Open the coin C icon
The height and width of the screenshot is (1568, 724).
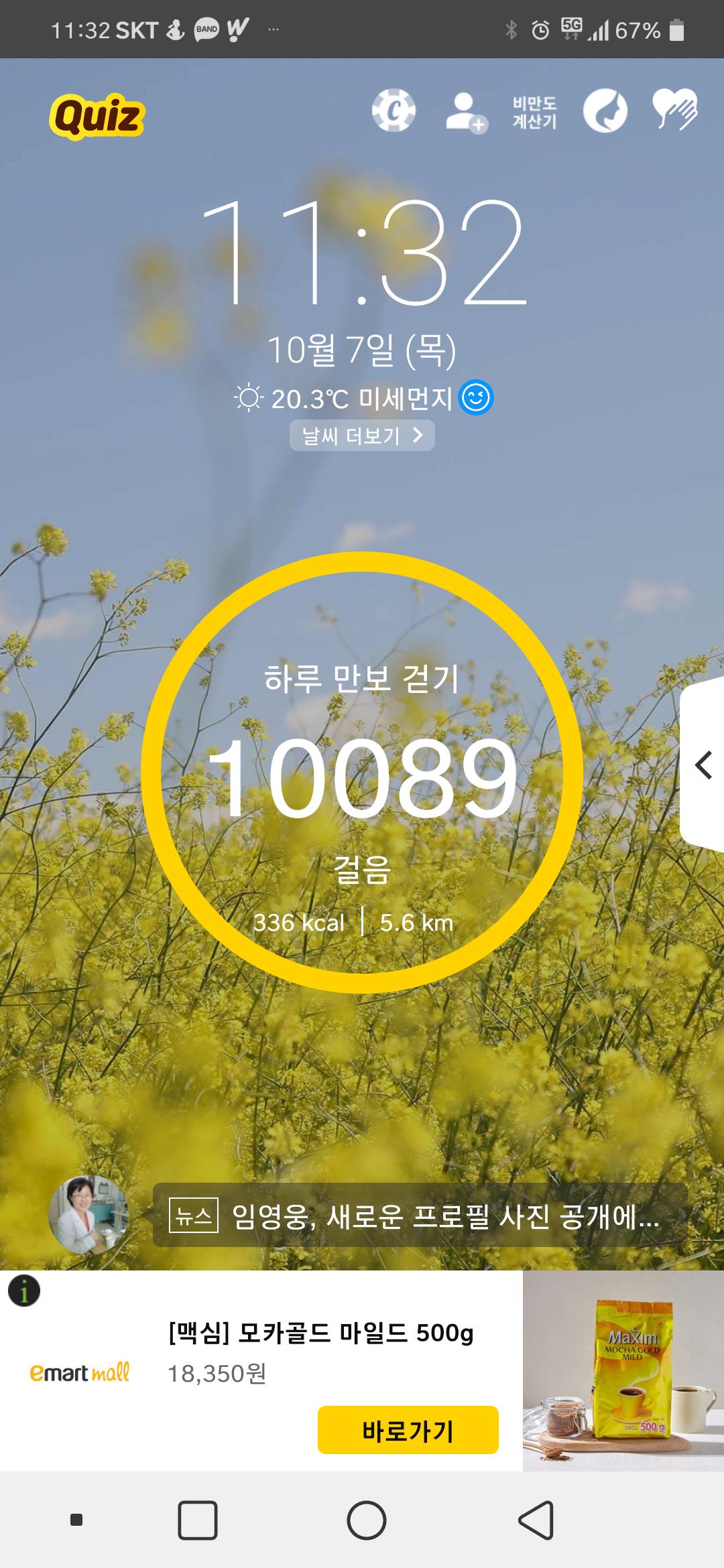pyautogui.click(x=394, y=111)
